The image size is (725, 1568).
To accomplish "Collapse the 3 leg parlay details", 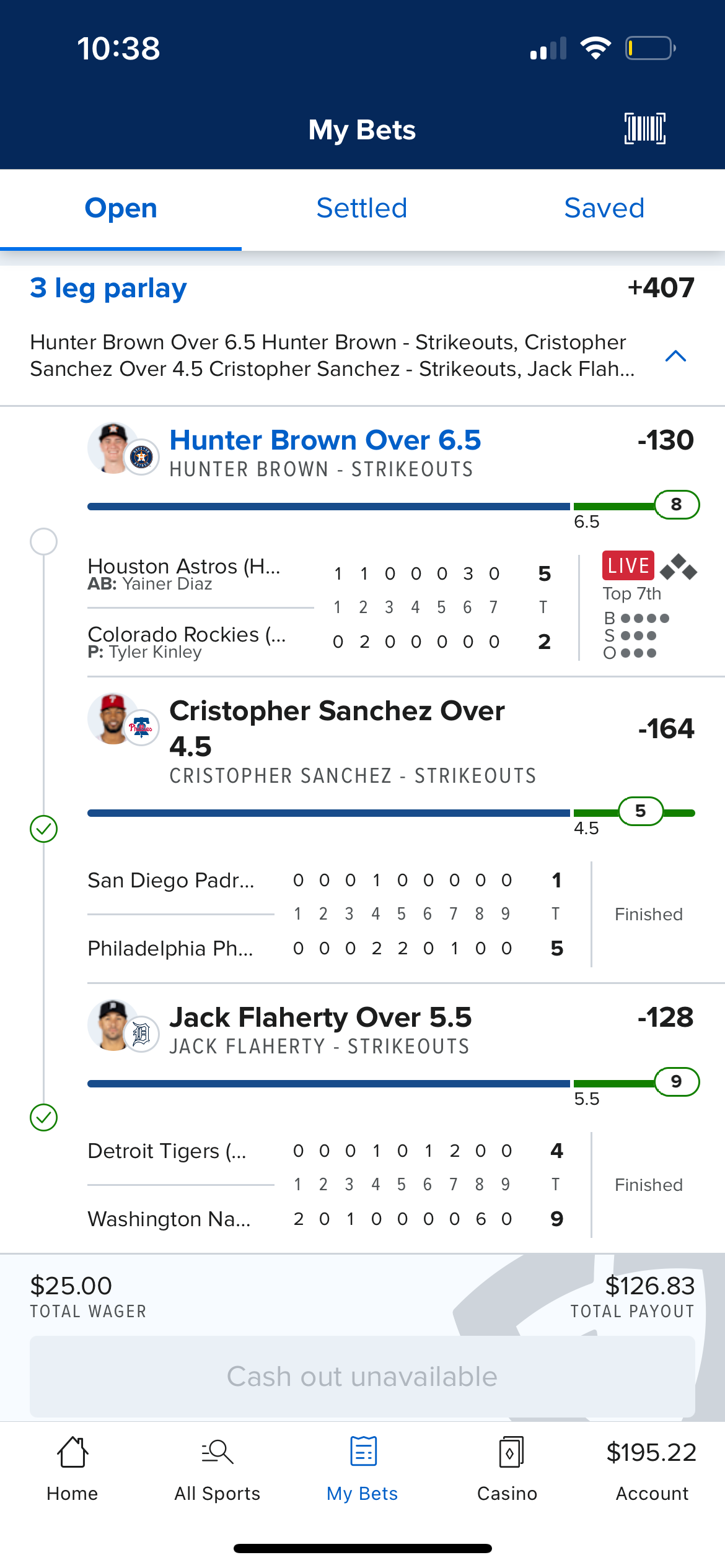I will (x=675, y=356).
